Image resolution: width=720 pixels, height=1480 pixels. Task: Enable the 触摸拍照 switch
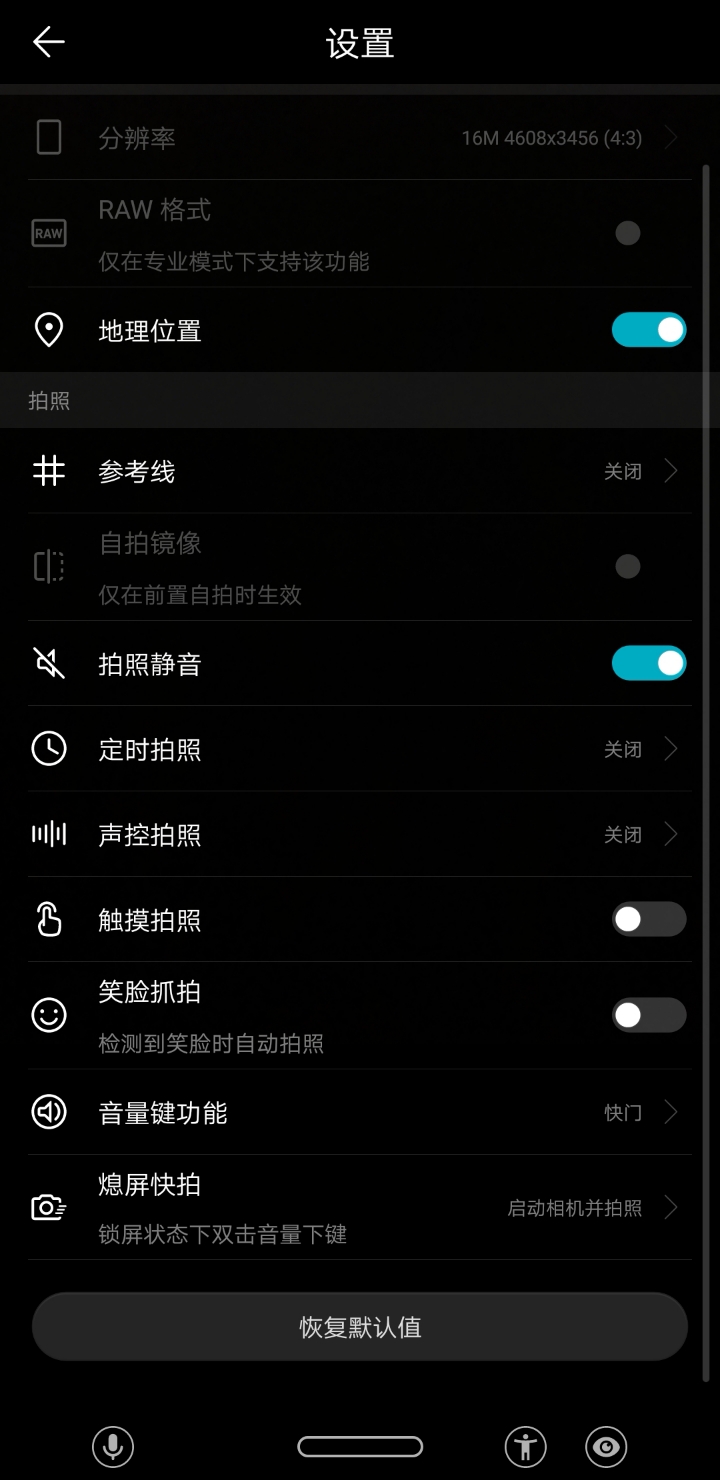click(x=648, y=920)
